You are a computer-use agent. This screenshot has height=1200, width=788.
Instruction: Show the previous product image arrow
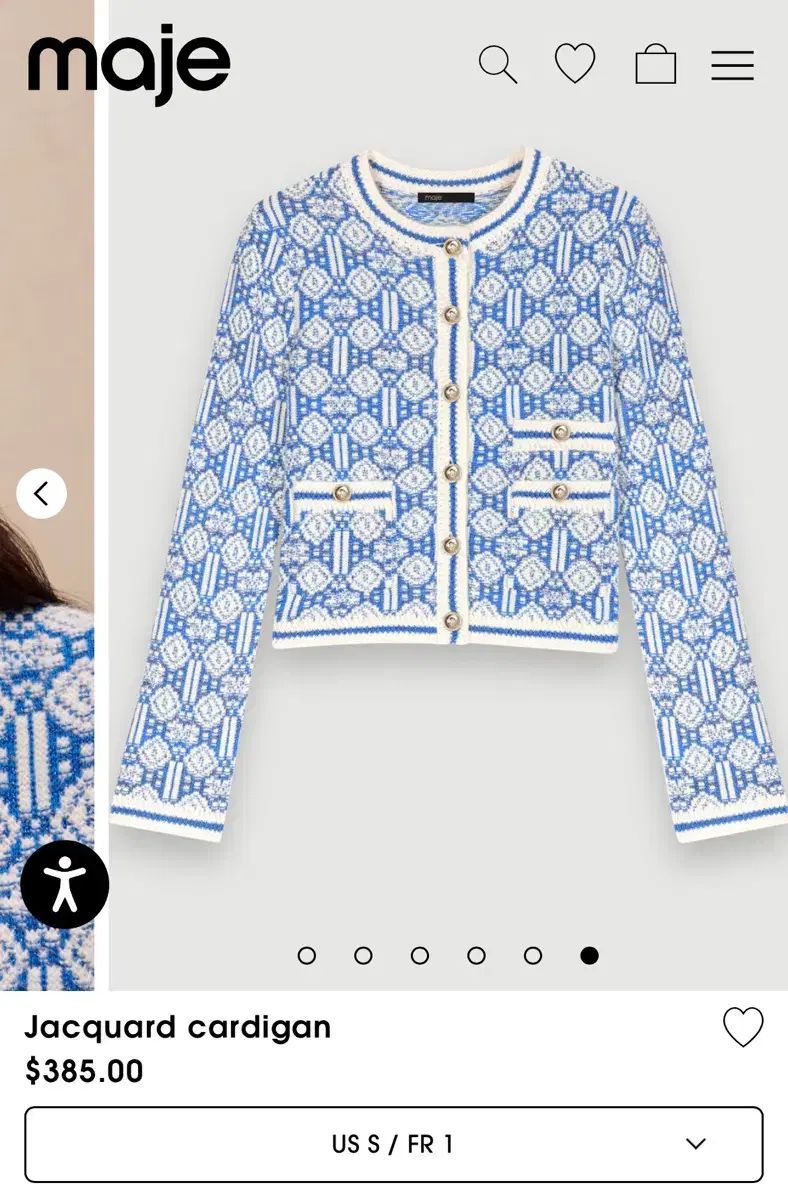point(42,493)
